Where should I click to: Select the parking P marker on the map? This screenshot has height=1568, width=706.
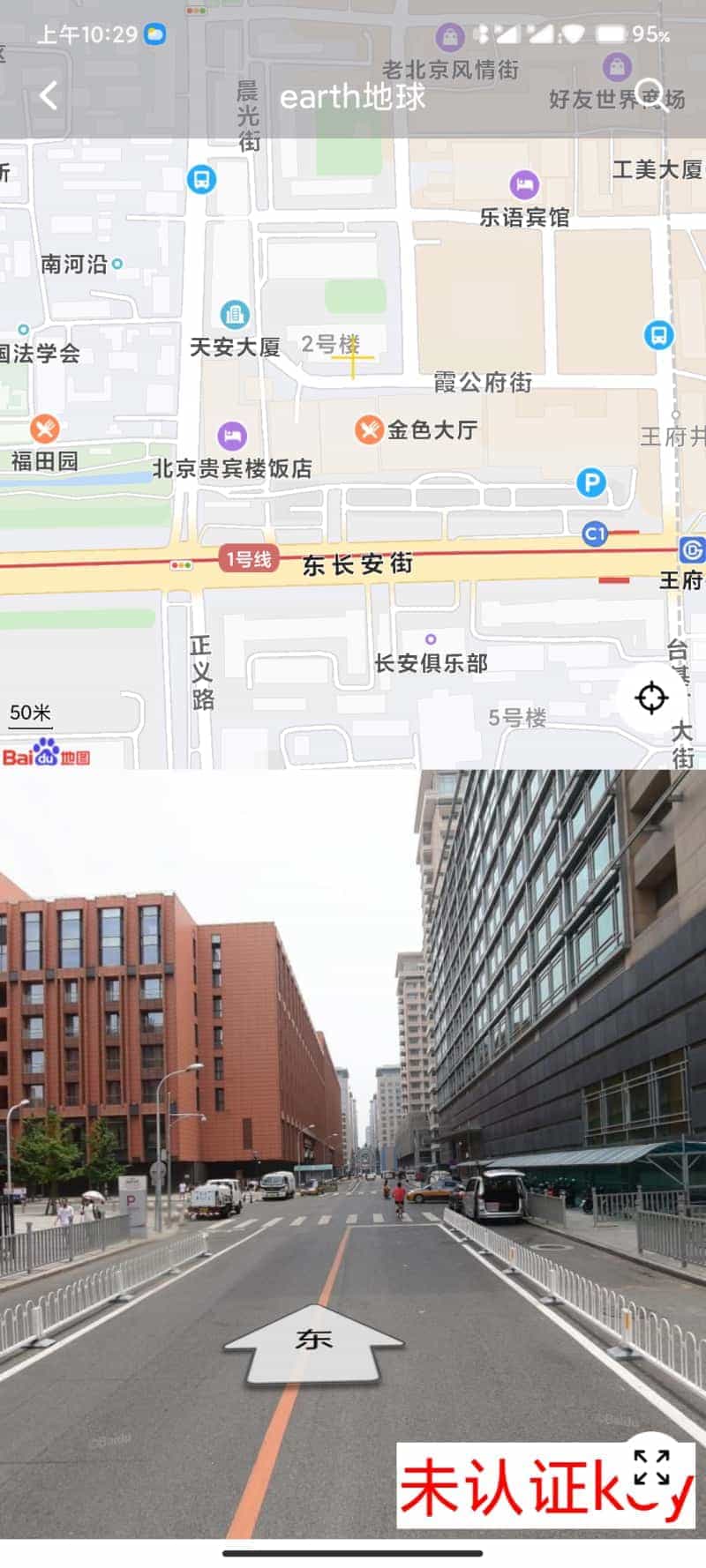[x=590, y=482]
